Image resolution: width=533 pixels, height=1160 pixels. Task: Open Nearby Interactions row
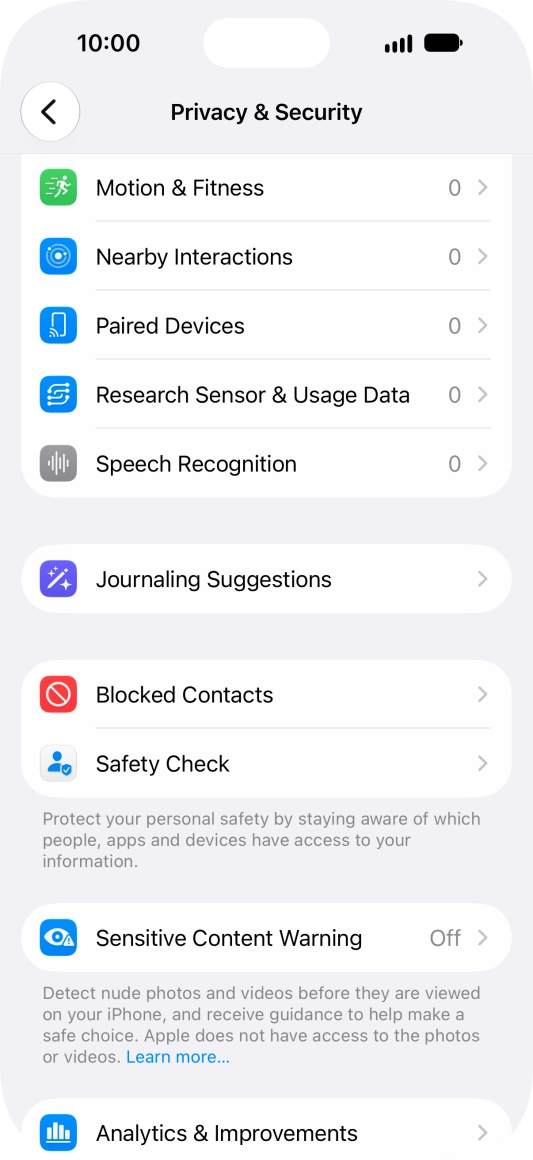tap(266, 257)
